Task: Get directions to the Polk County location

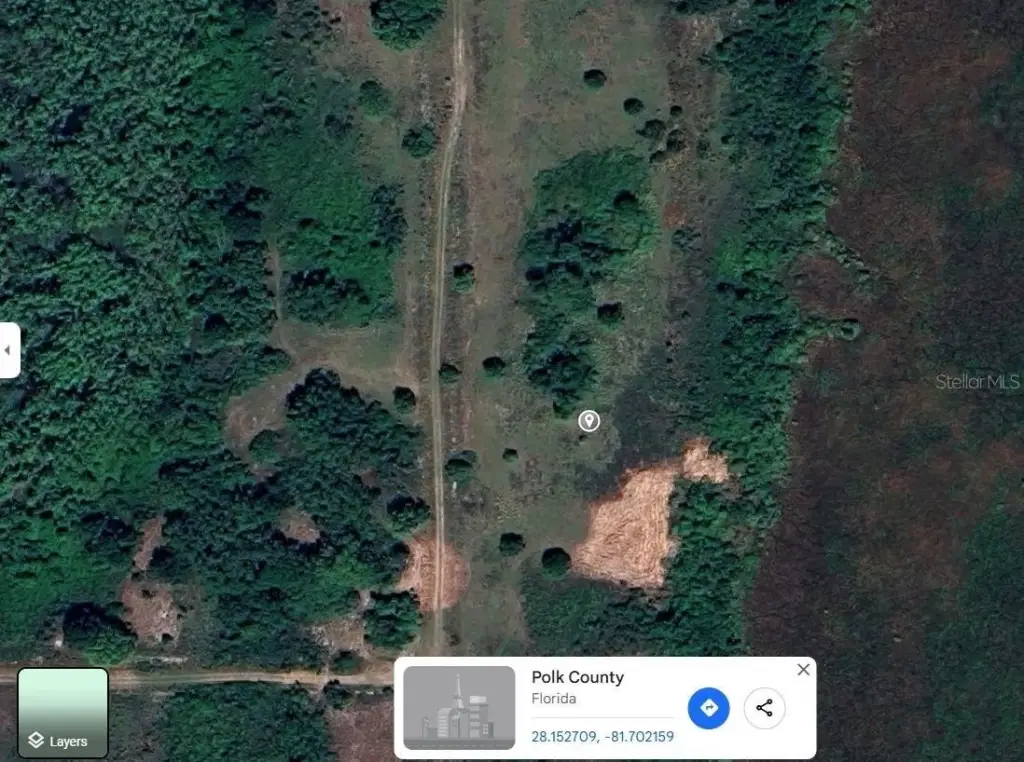Action: coord(709,708)
